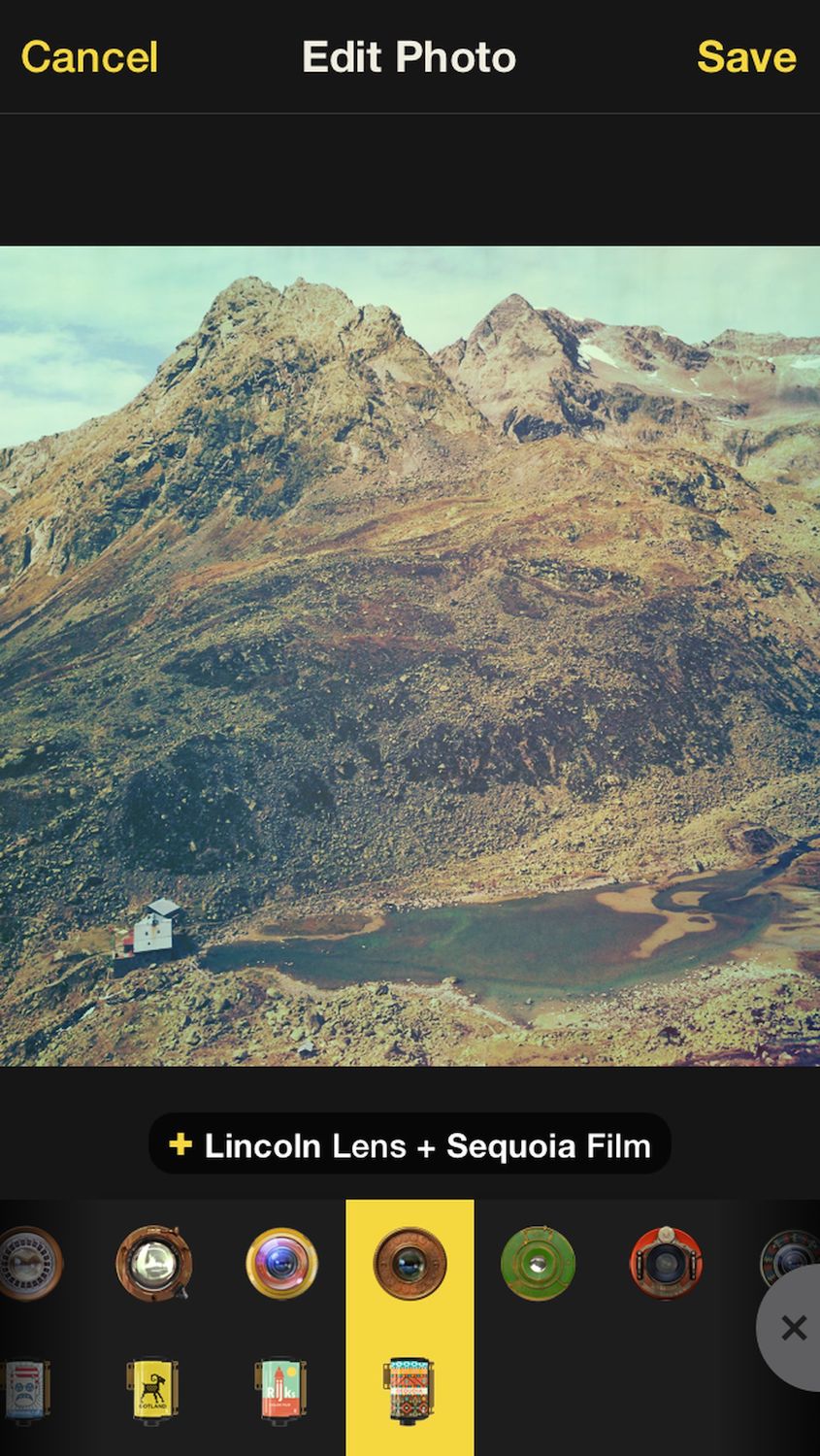This screenshot has height=1456, width=820.
Task: Select the brass porthole lens
Action: (x=153, y=1262)
